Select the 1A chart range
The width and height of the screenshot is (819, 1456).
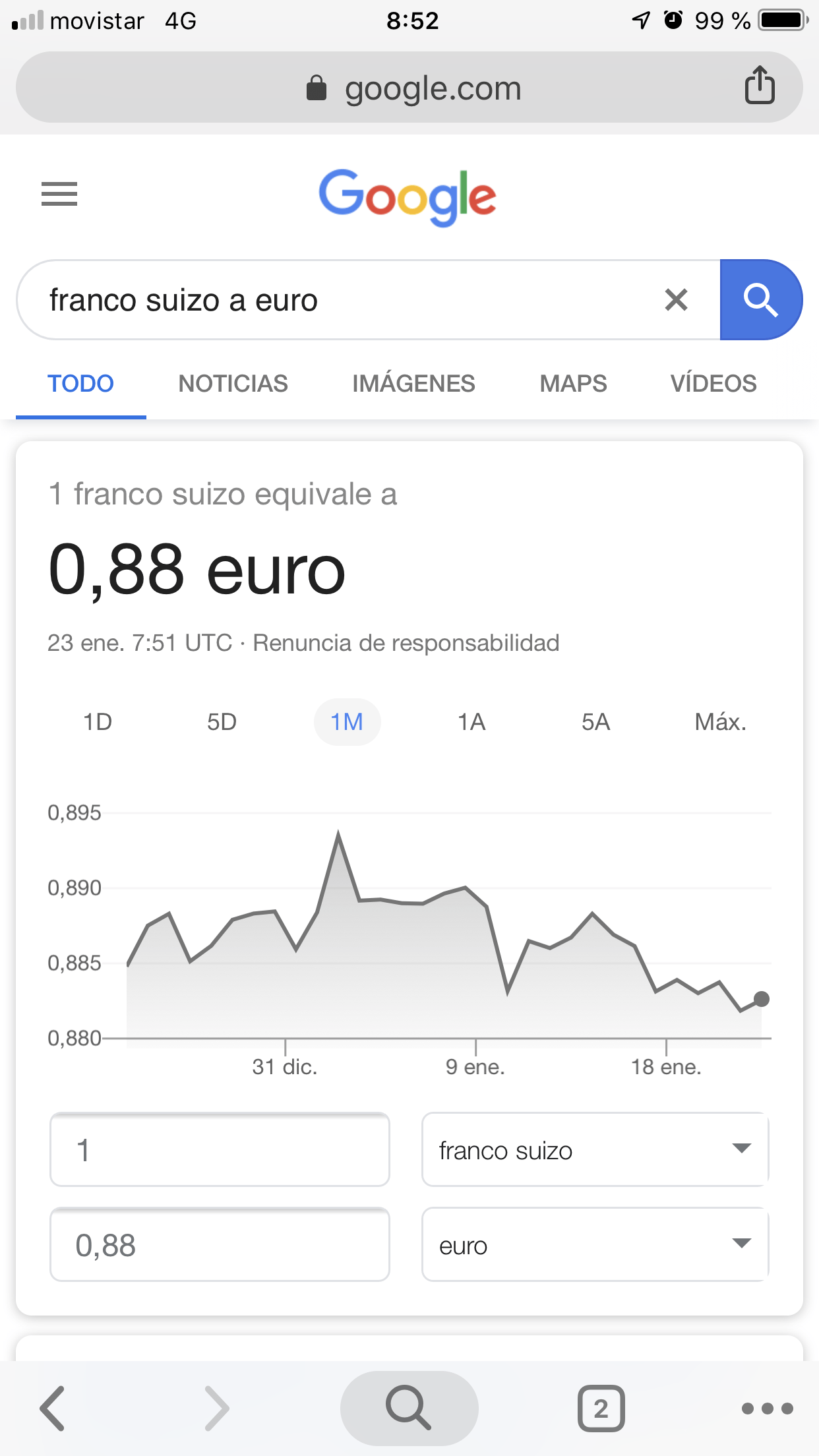pos(471,722)
